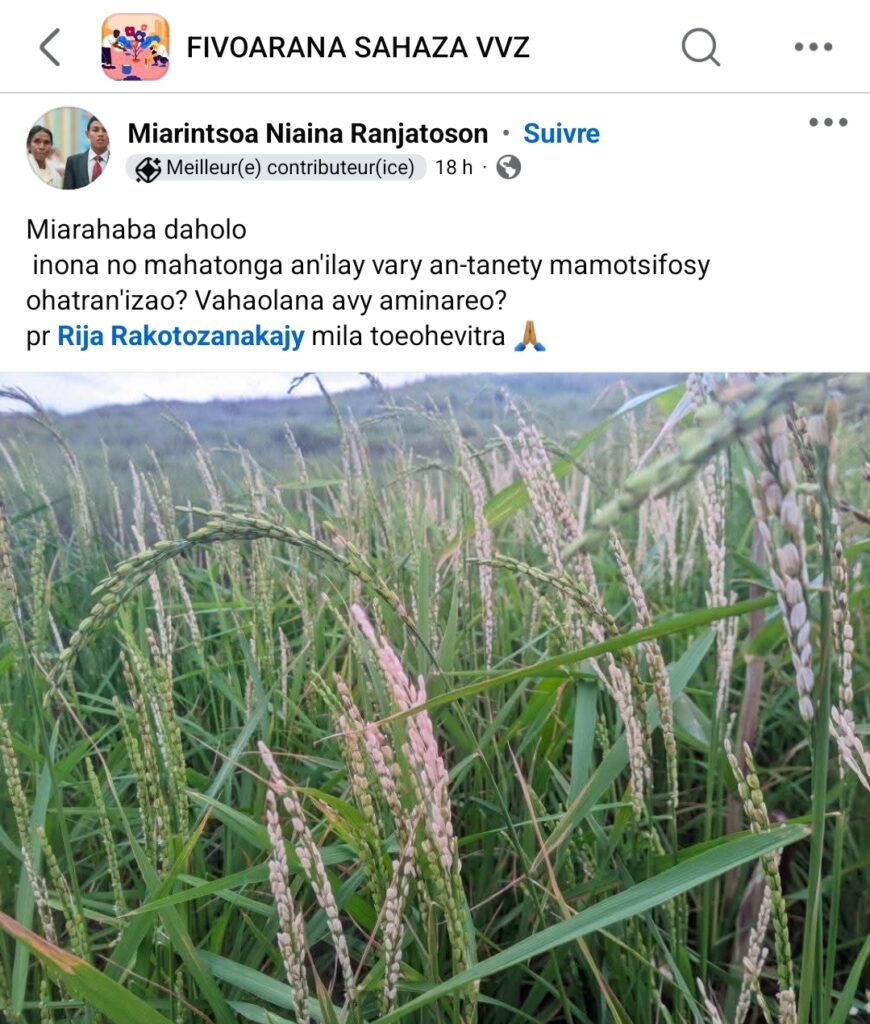Tap the Meilleur(e) contributeur(ice) badge
Viewport: 870px width, 1024px height.
click(x=277, y=168)
